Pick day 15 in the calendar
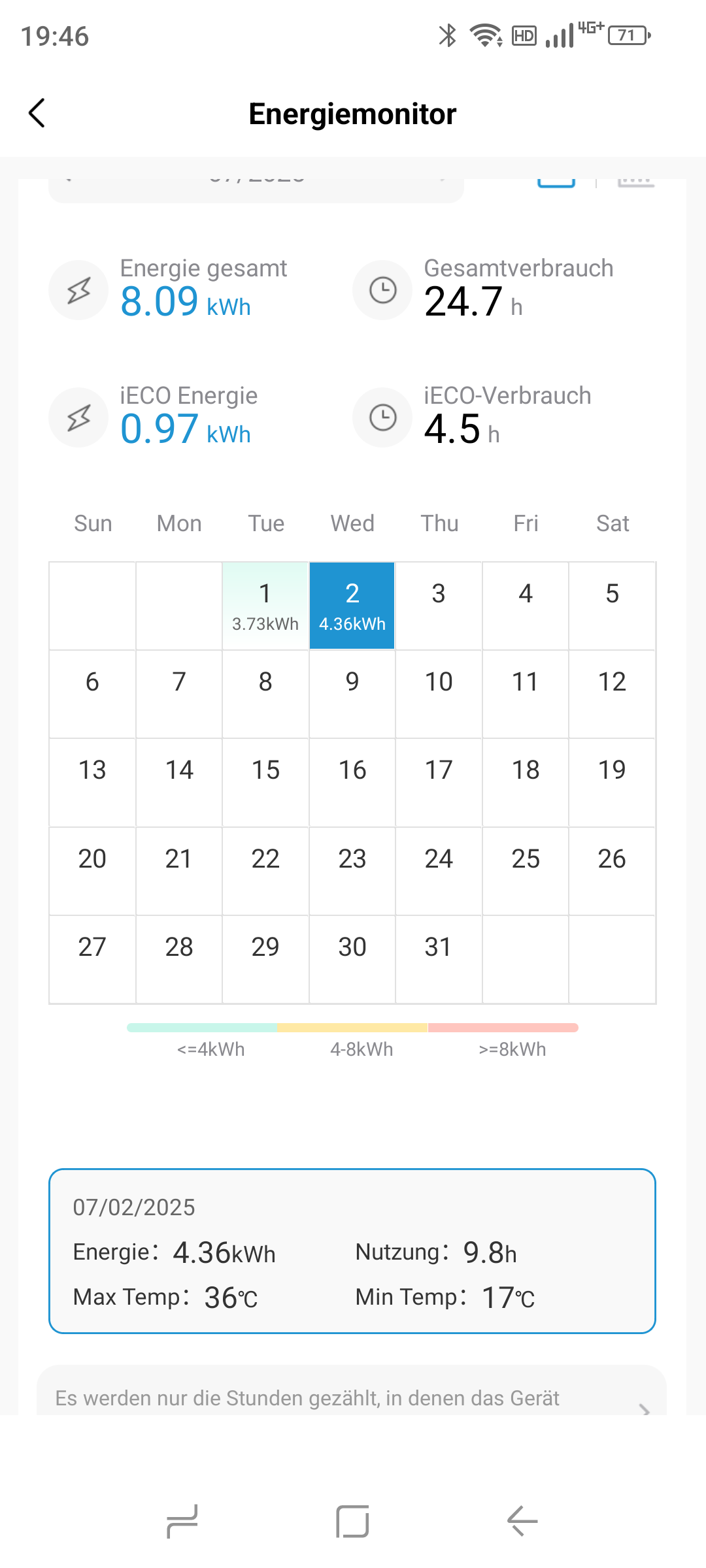Screen dimensions: 706x1568 (x=265, y=782)
